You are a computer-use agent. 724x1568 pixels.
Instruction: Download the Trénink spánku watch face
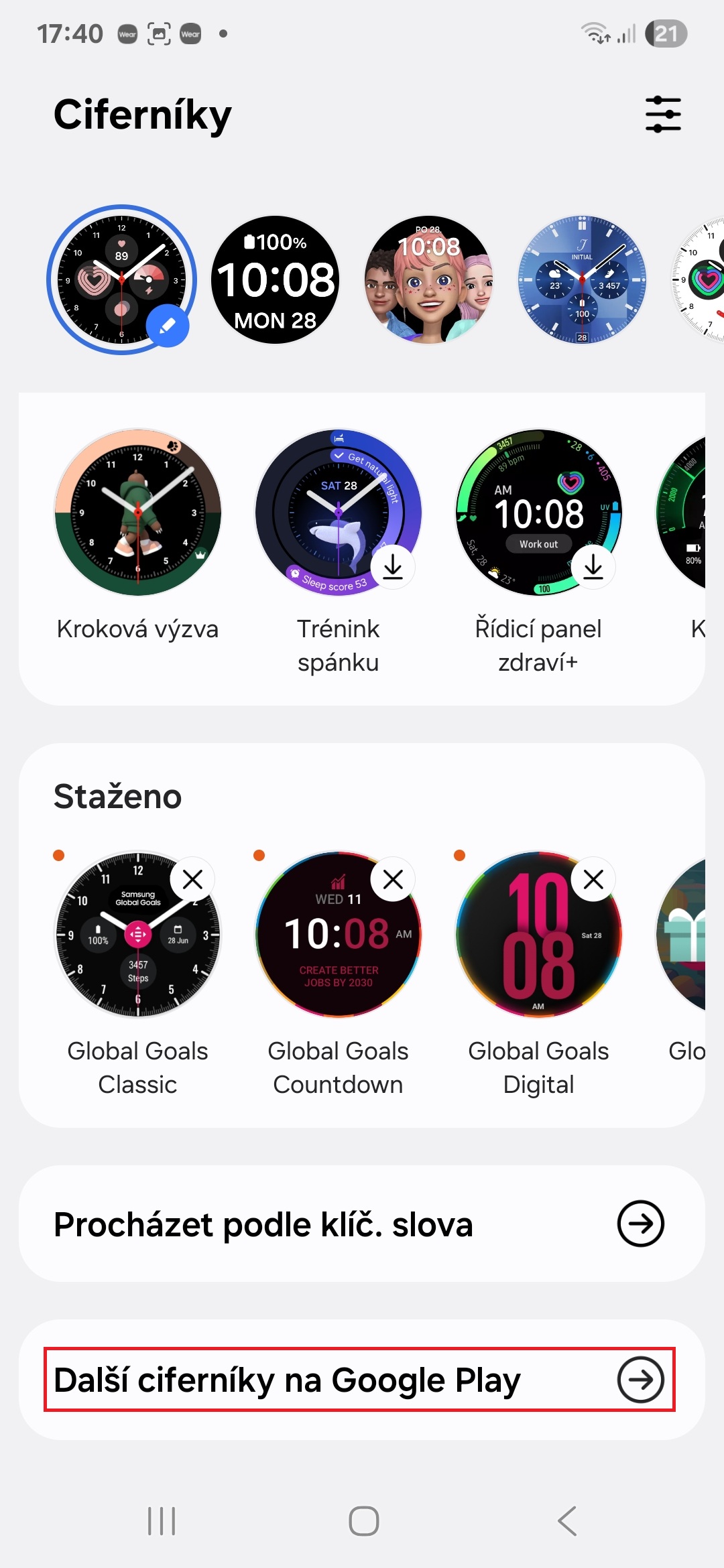click(x=393, y=567)
